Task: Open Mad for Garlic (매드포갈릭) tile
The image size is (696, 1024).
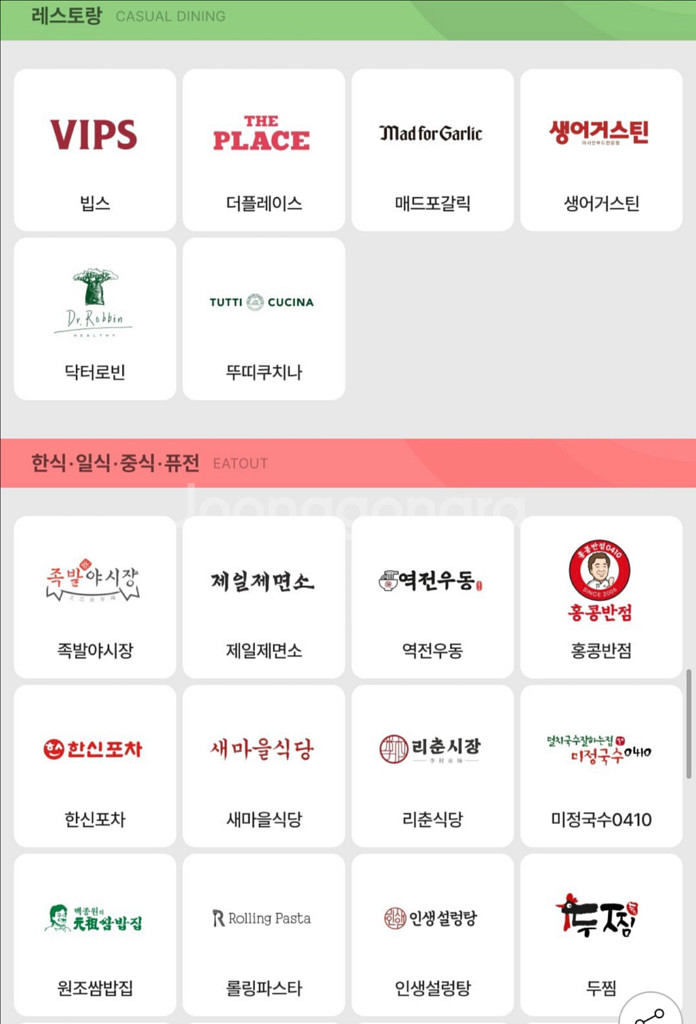Action: [x=432, y=150]
